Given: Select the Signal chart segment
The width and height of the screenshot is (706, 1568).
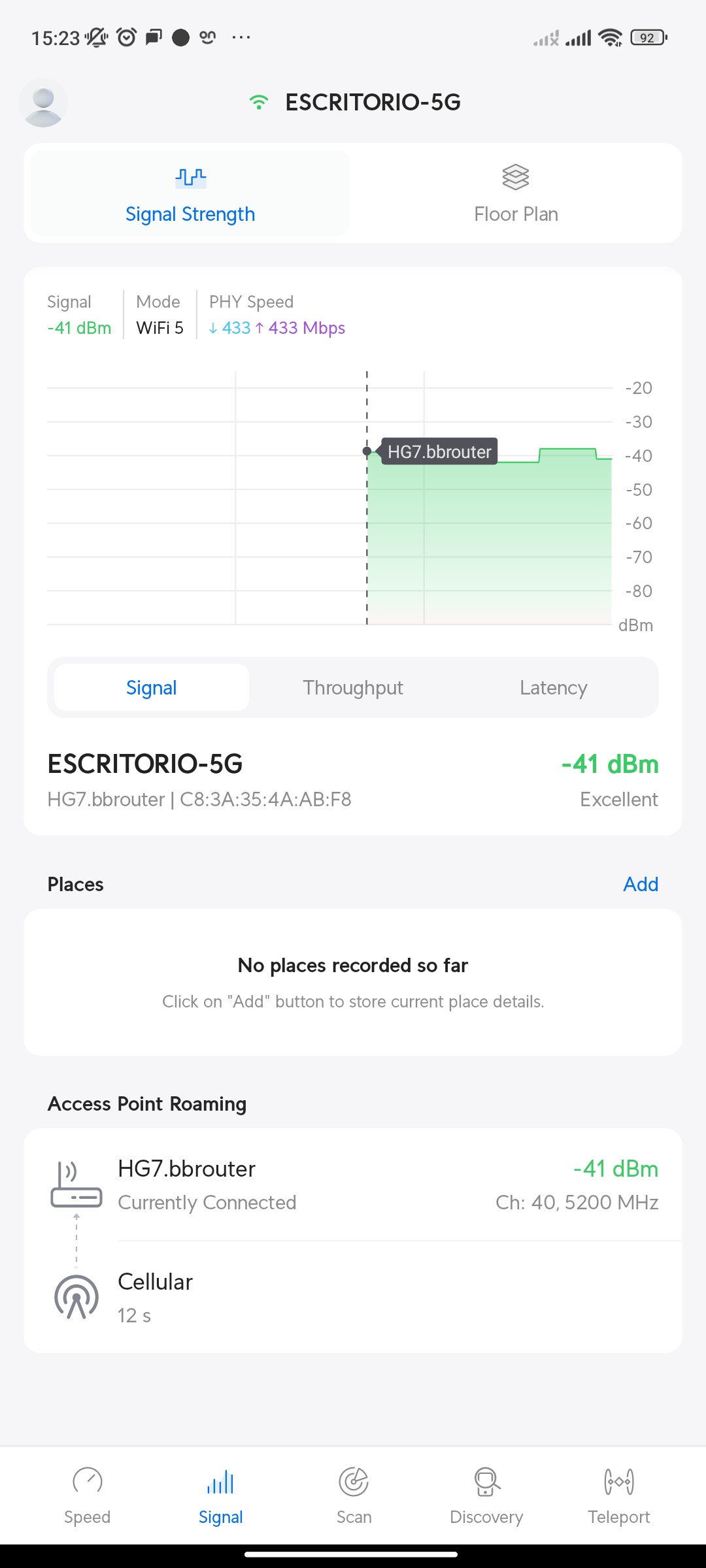Looking at the screenshot, I should click(x=152, y=687).
